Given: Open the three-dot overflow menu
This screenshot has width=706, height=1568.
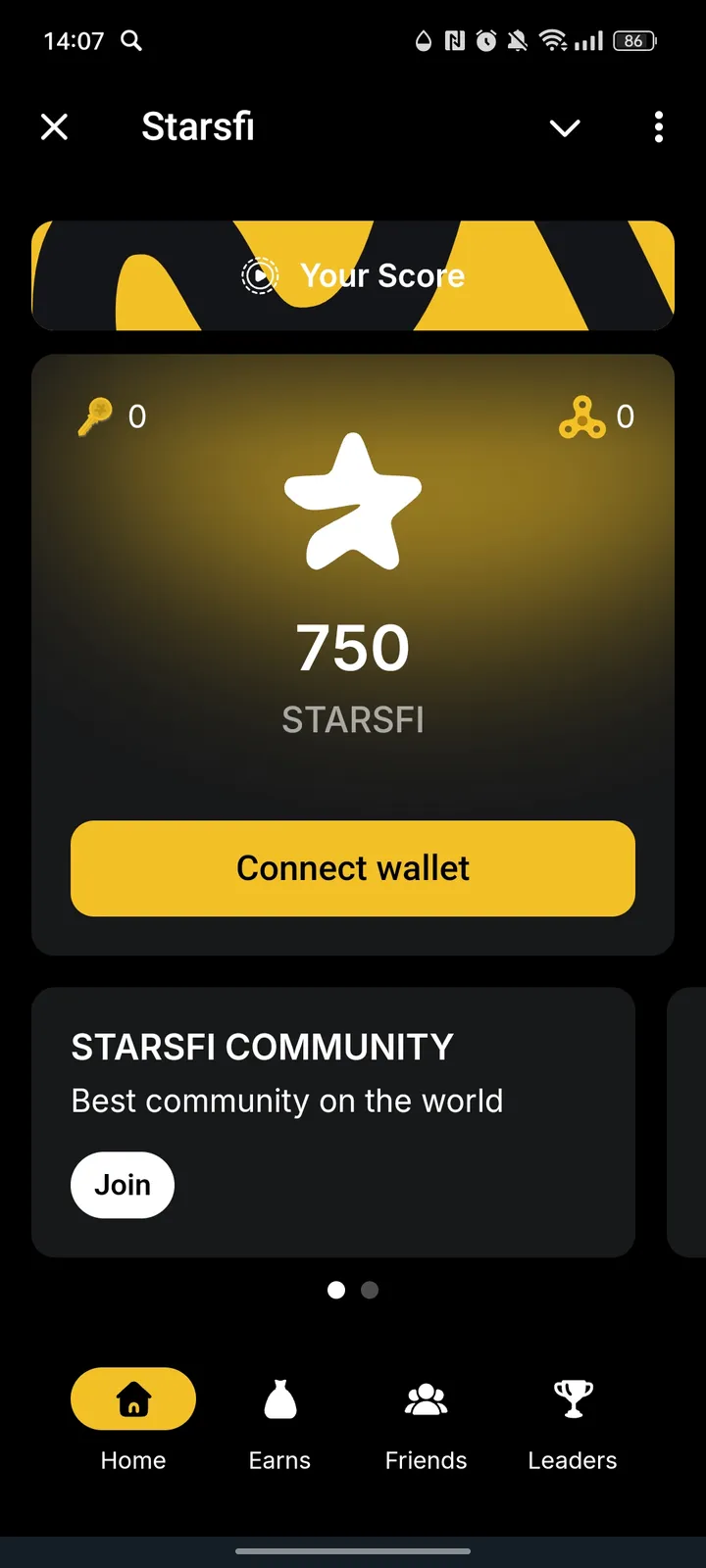Looking at the screenshot, I should click(658, 127).
